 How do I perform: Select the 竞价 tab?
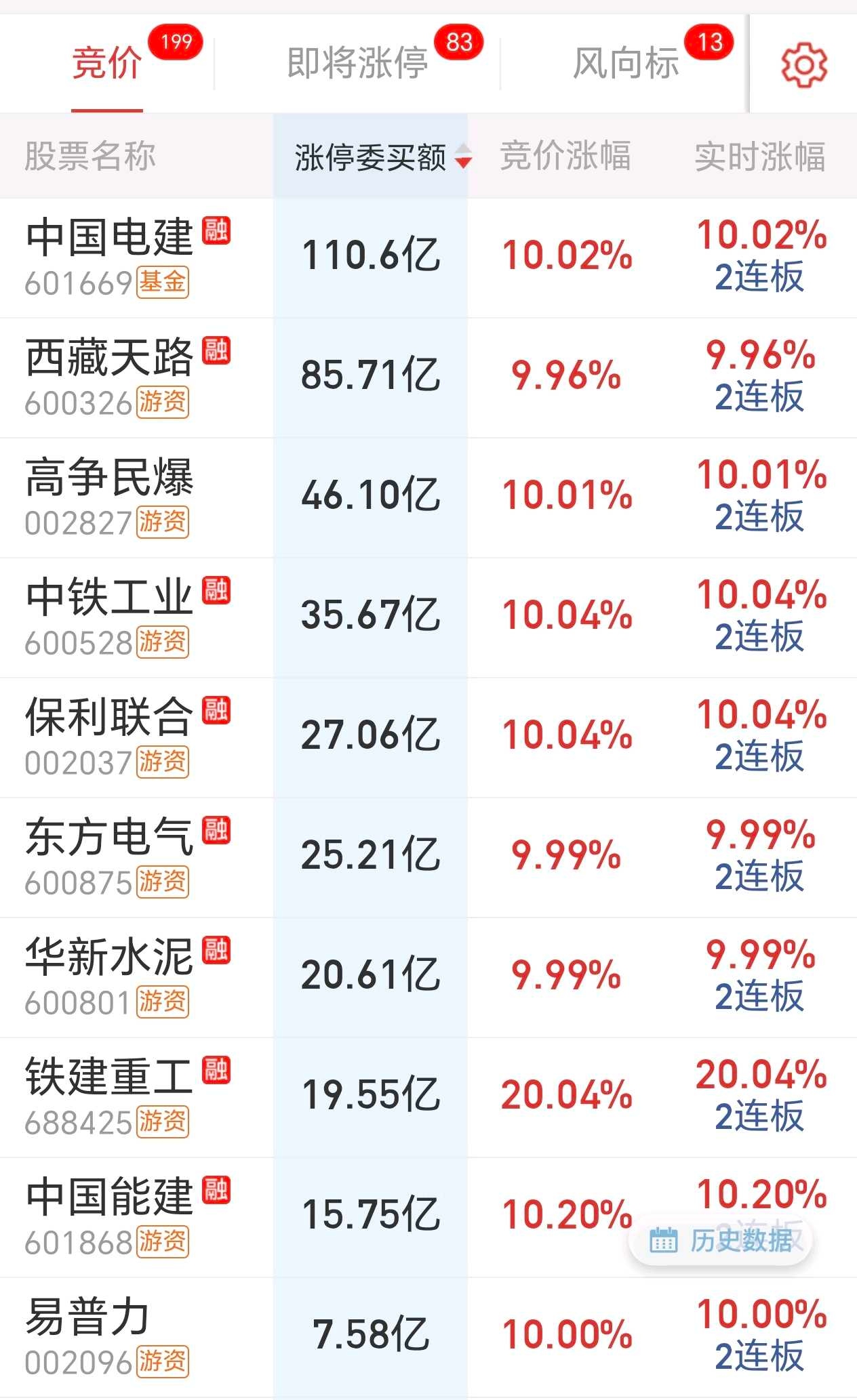point(107,64)
